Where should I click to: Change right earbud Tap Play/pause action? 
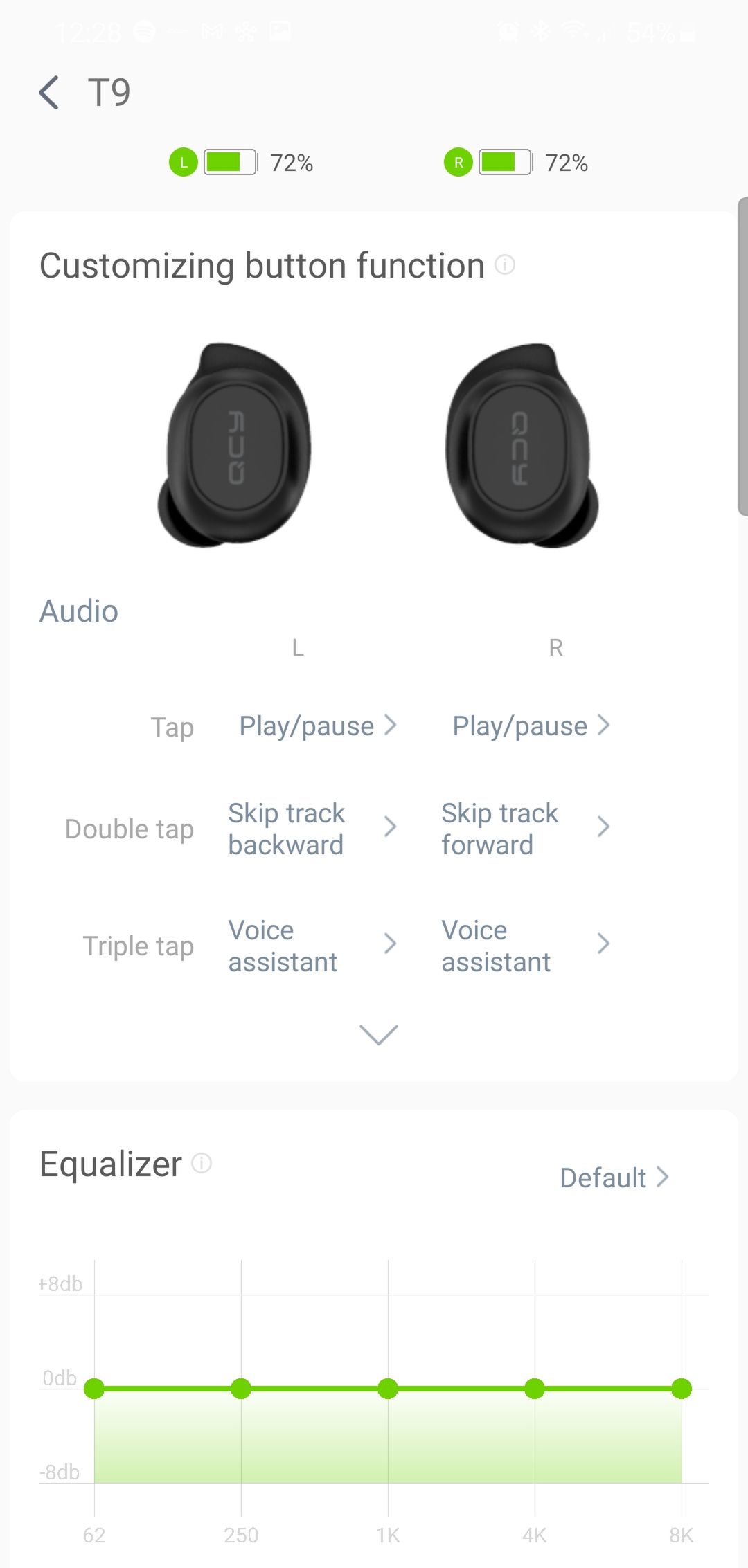[x=531, y=726]
